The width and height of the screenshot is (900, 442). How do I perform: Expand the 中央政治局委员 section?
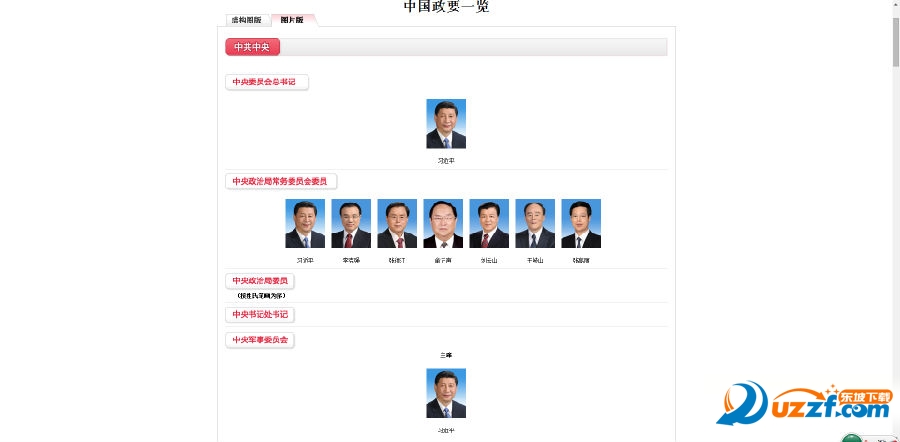click(260, 281)
